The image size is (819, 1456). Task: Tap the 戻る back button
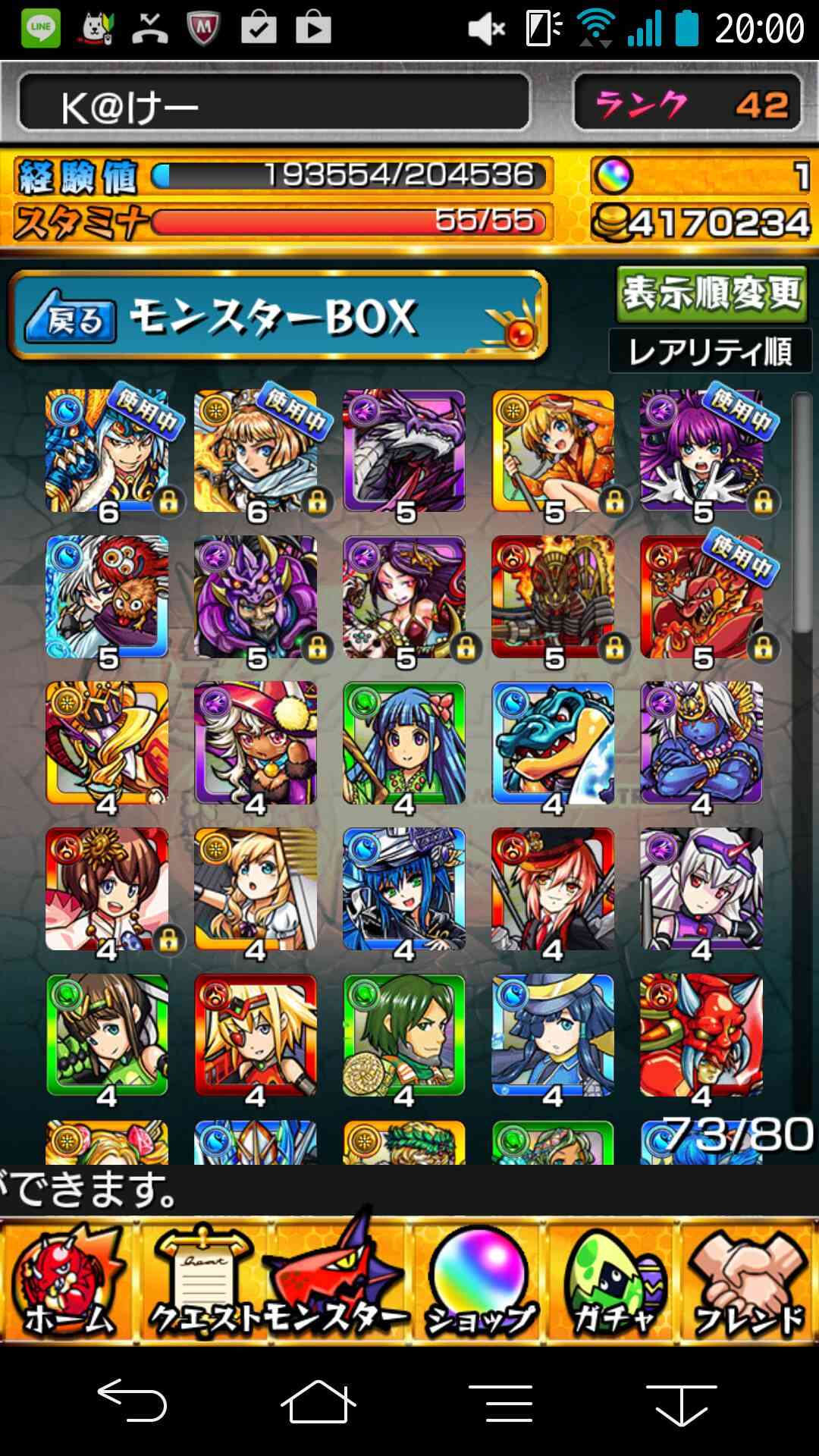click(71, 318)
